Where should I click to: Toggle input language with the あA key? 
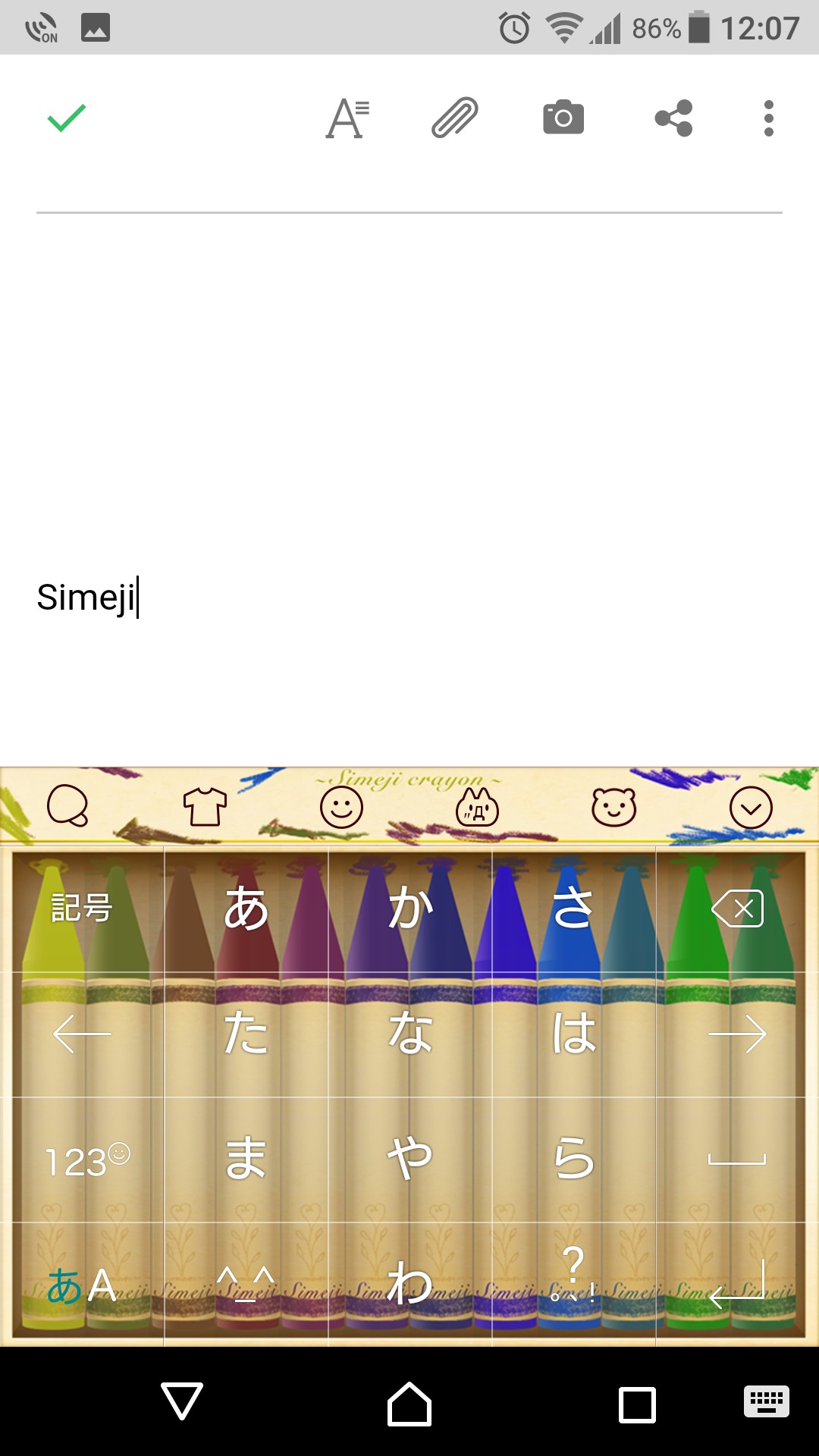pos(82,1285)
